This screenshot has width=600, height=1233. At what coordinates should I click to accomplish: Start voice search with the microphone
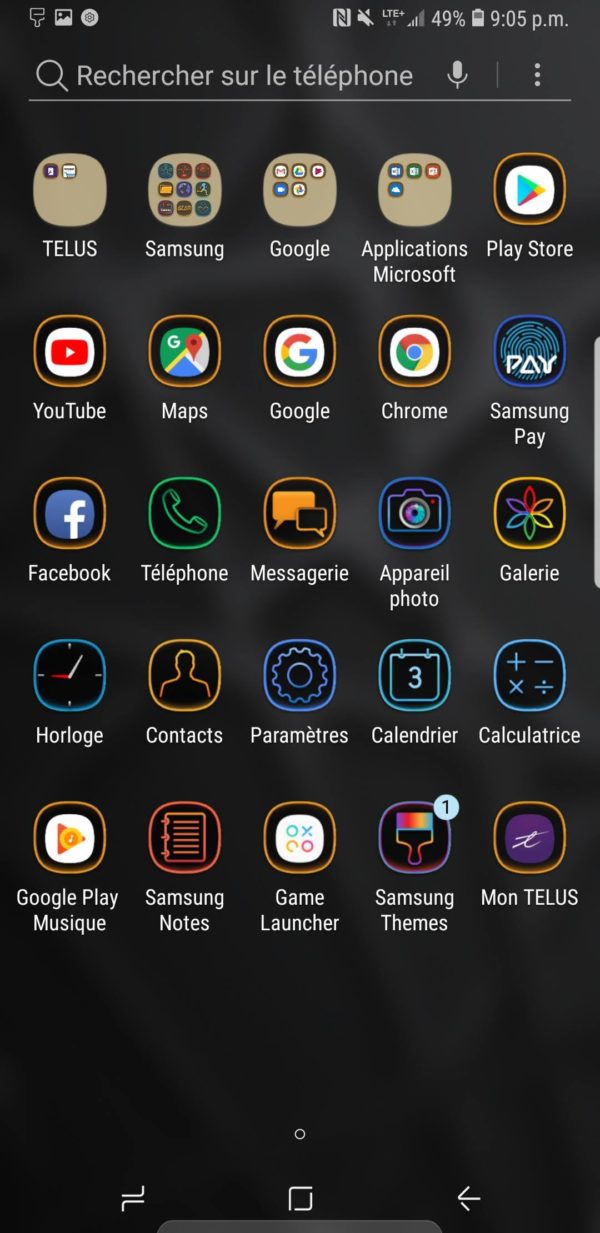click(x=457, y=75)
